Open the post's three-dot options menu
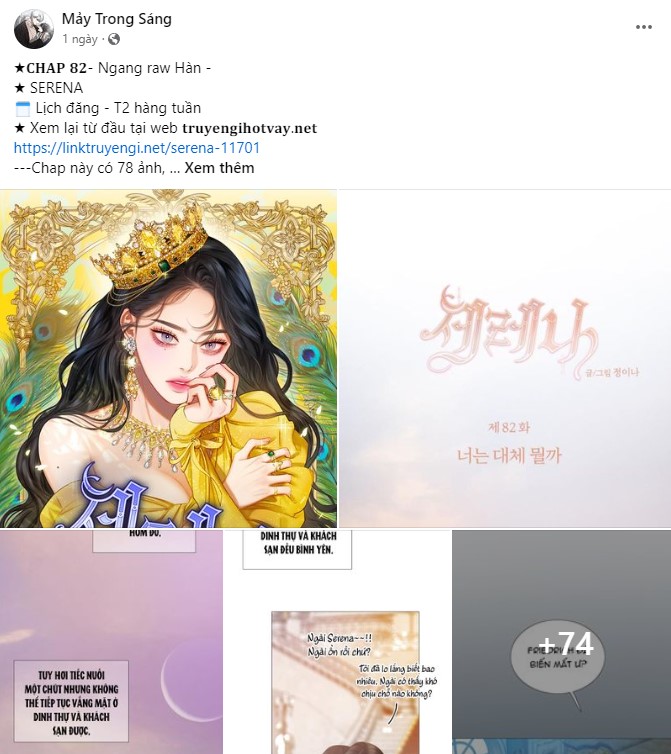 point(644,27)
